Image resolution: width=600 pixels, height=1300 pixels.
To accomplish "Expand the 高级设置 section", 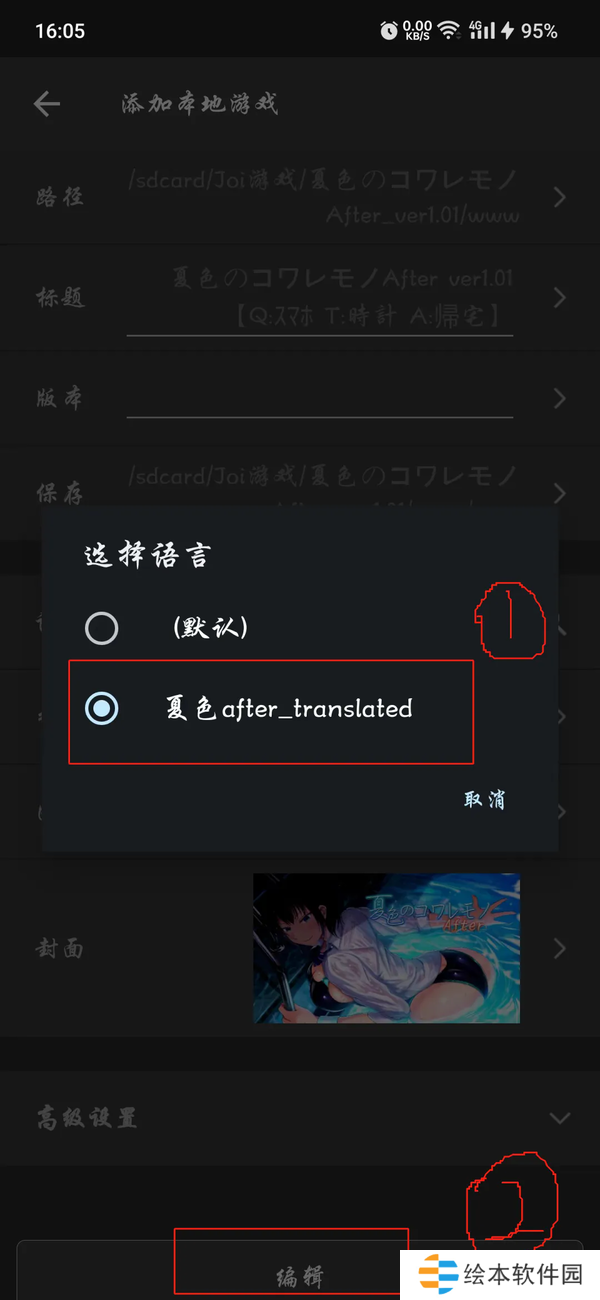I will click(300, 1117).
